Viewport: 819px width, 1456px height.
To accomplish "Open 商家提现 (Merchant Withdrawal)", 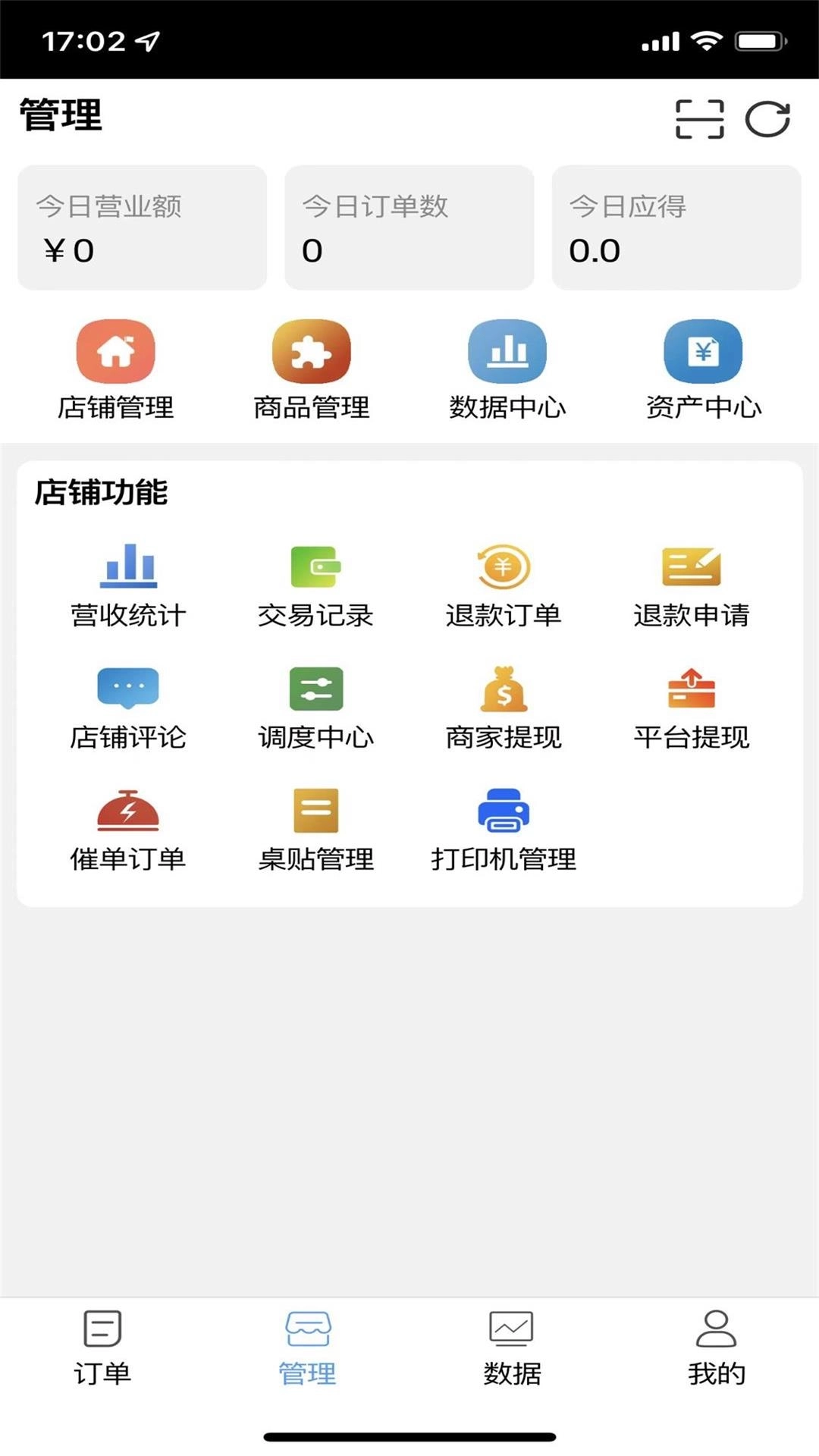I will (503, 705).
